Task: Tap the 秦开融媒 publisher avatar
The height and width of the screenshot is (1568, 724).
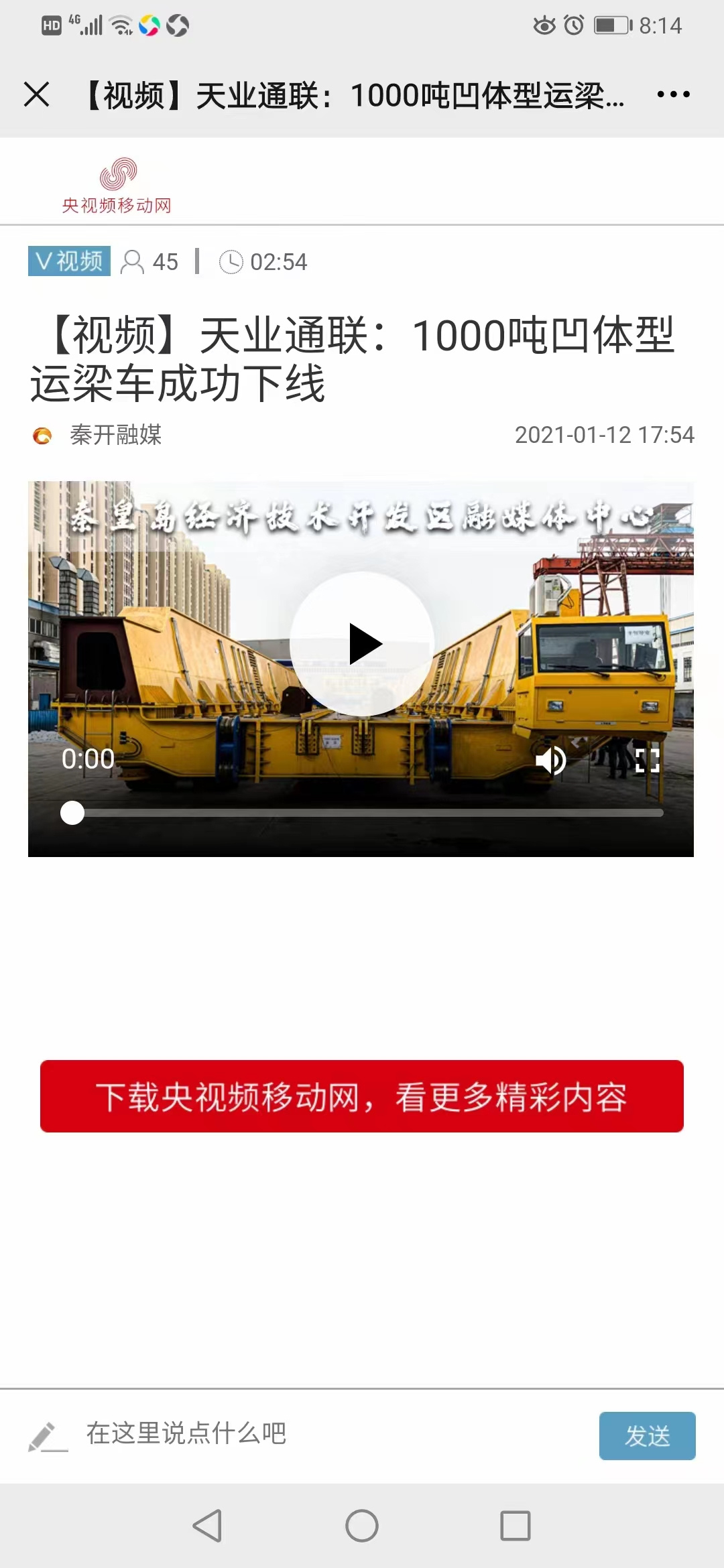Action: [x=42, y=436]
